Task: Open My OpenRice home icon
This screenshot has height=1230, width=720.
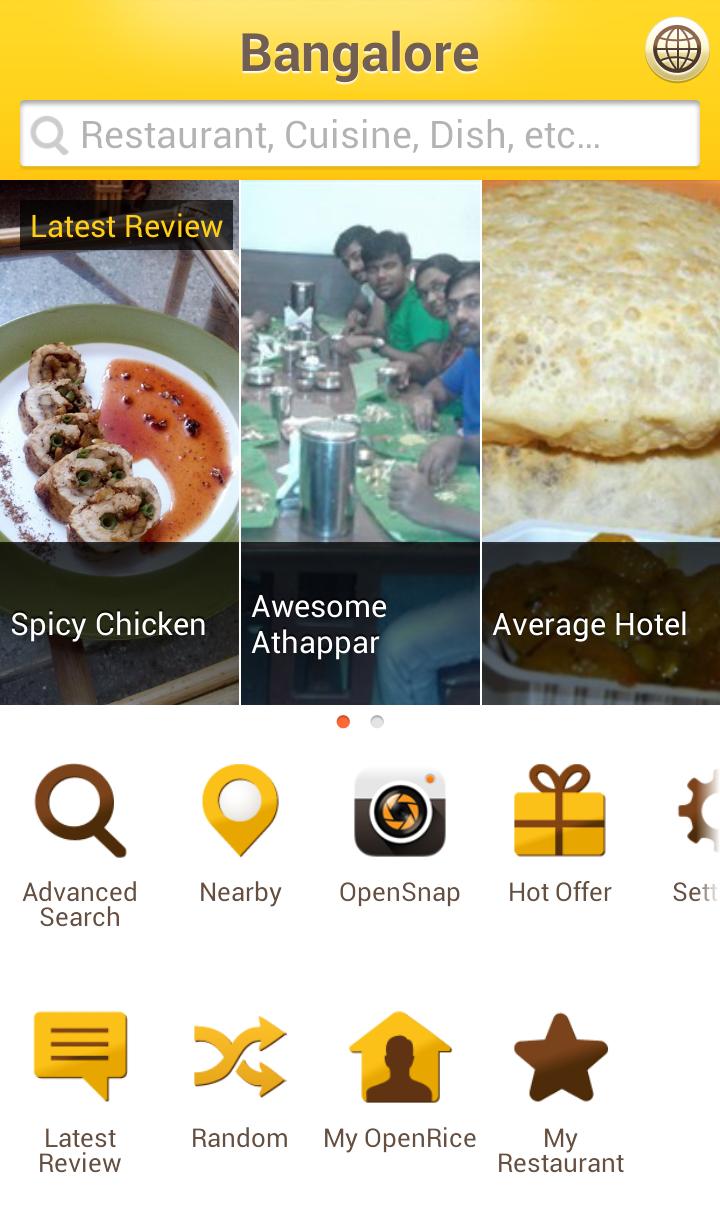Action: tap(400, 1055)
